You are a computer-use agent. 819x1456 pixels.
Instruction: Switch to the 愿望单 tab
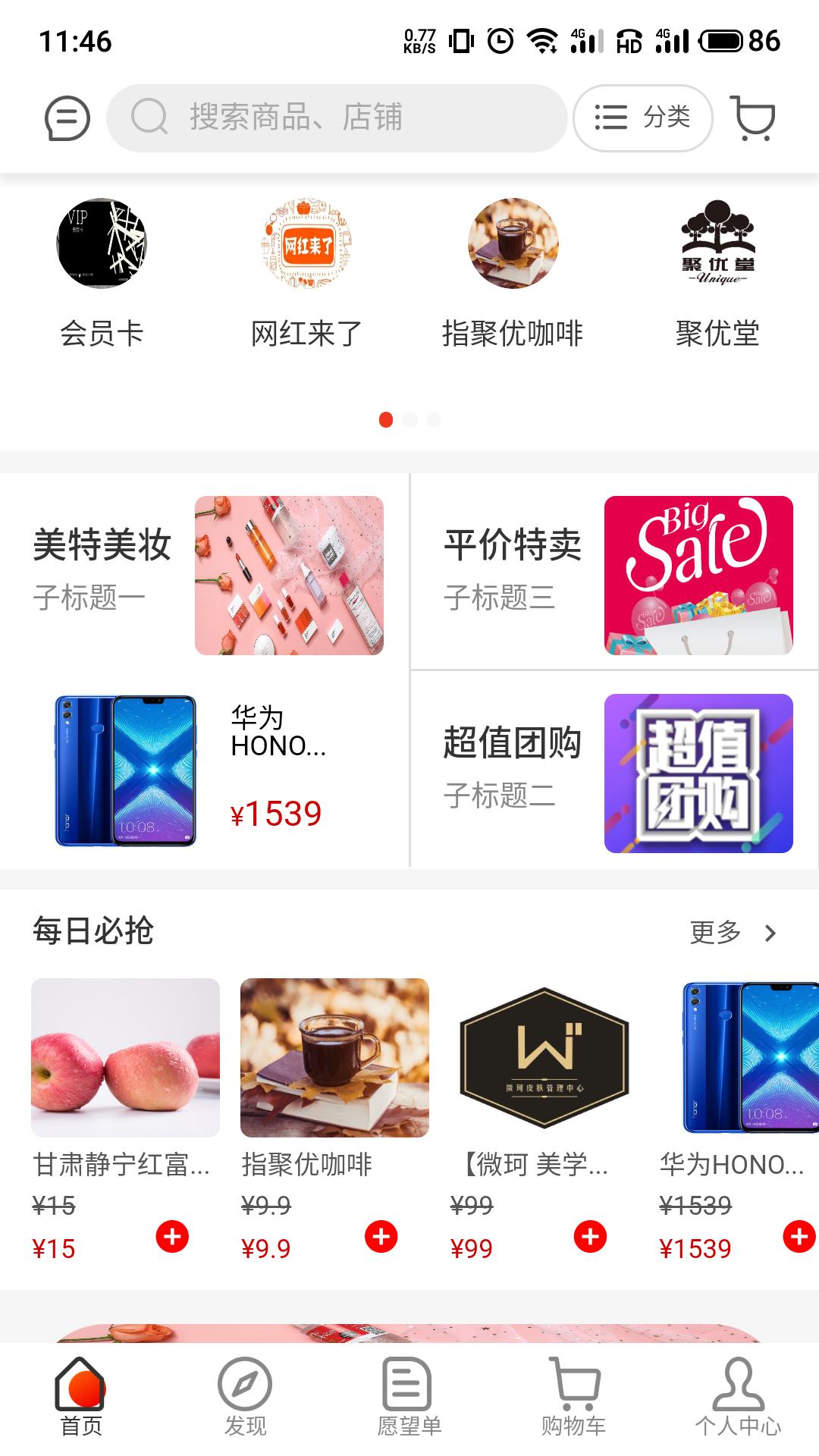[409, 1397]
